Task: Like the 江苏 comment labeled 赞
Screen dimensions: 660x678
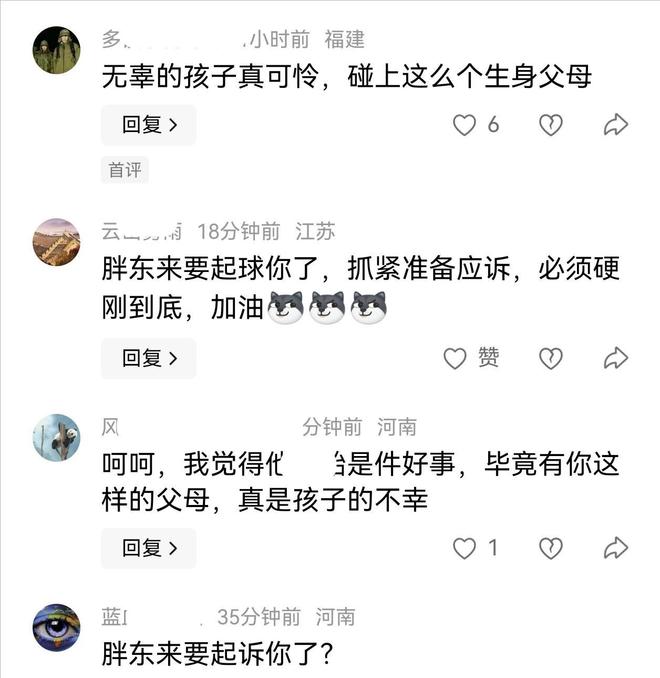Action: click(x=456, y=358)
